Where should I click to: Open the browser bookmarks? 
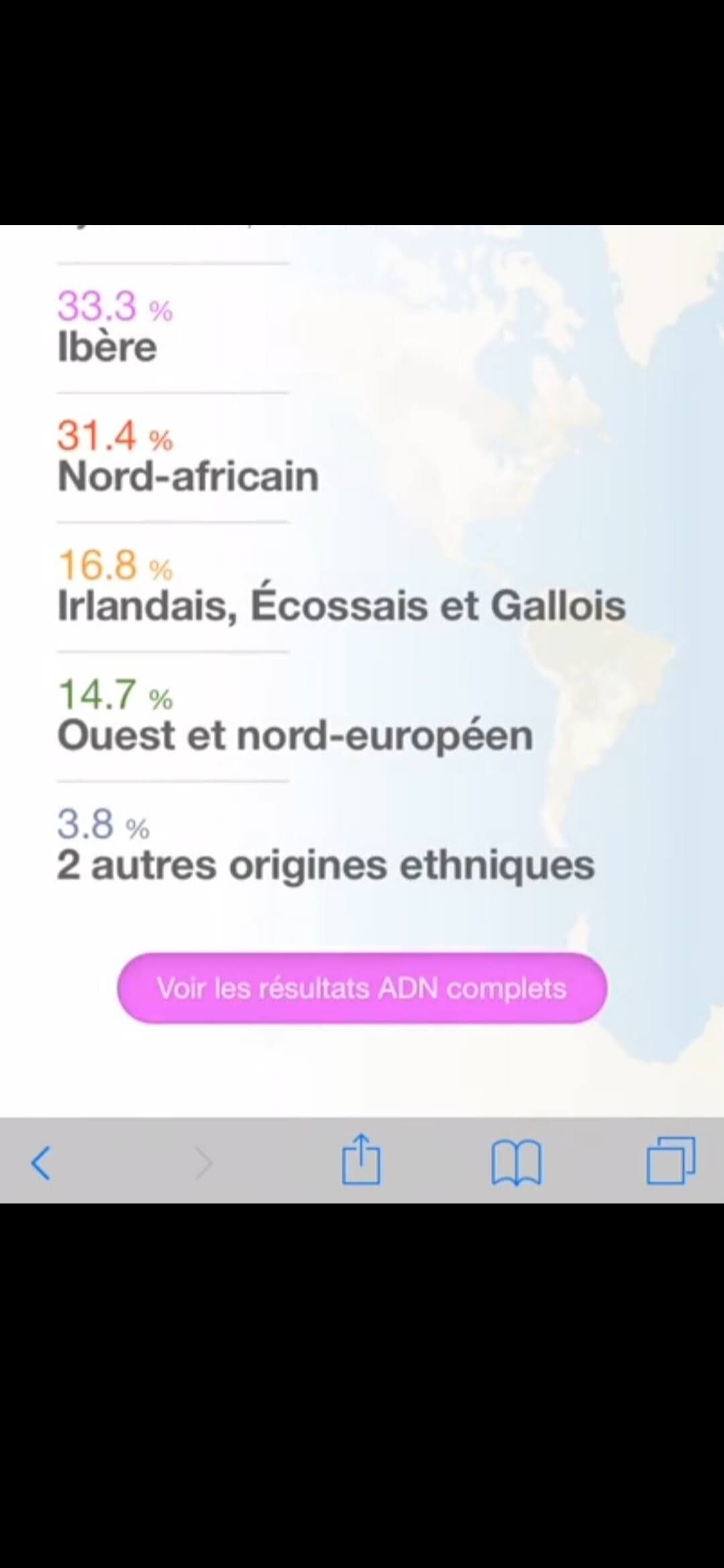coord(516,1163)
